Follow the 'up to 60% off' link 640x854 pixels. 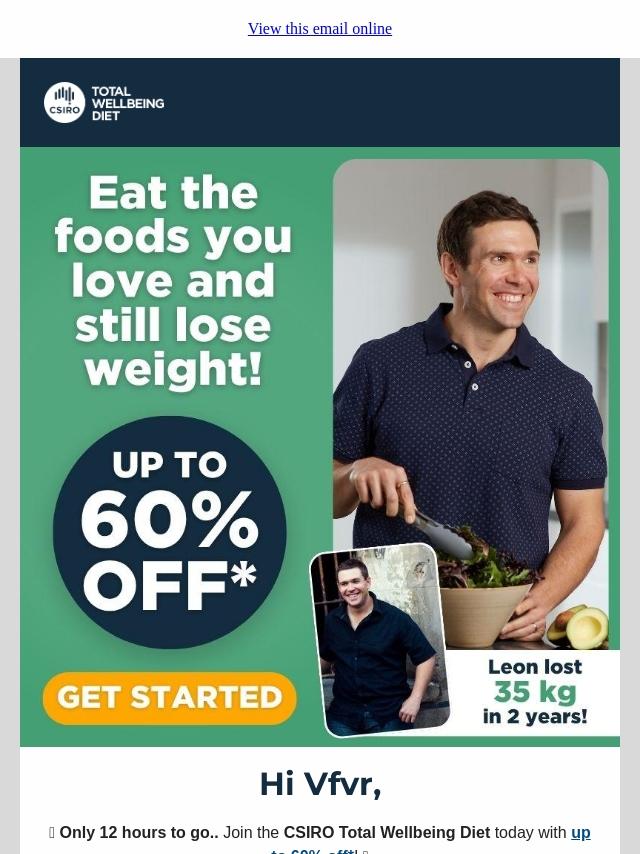tap(580, 833)
